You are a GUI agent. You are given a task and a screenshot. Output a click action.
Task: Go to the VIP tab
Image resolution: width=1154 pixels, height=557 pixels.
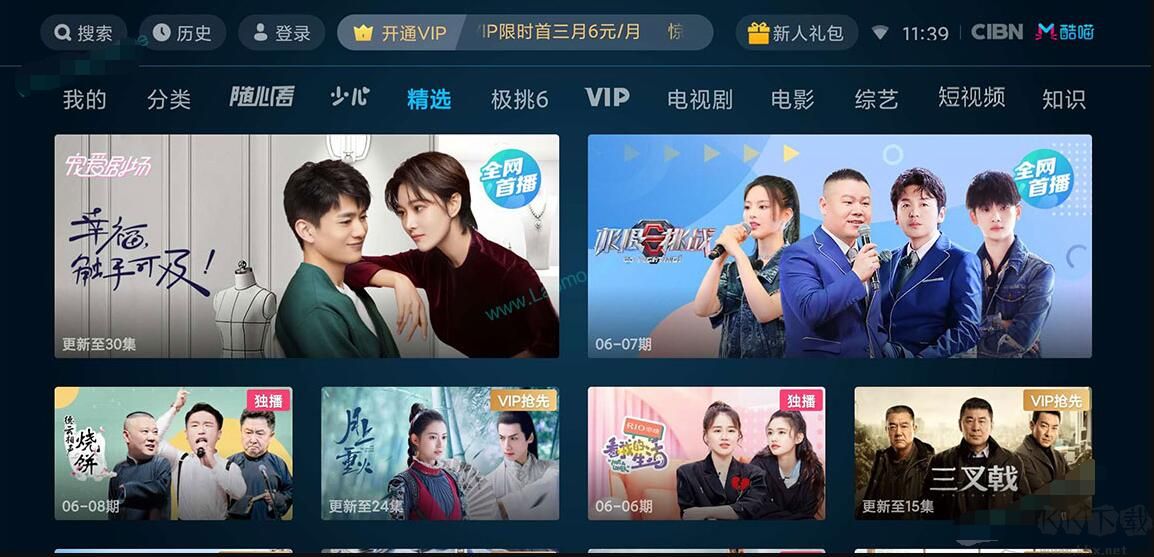[x=607, y=98]
